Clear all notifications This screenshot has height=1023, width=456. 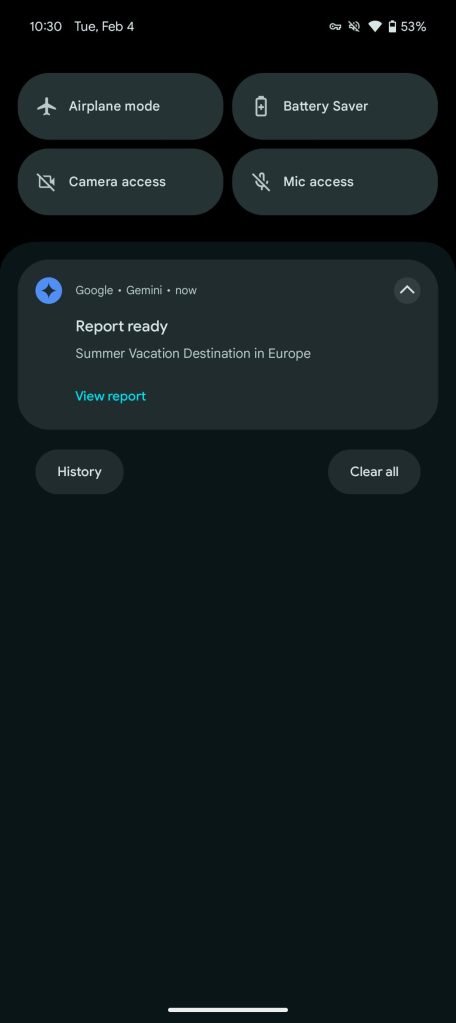pyautogui.click(x=374, y=472)
